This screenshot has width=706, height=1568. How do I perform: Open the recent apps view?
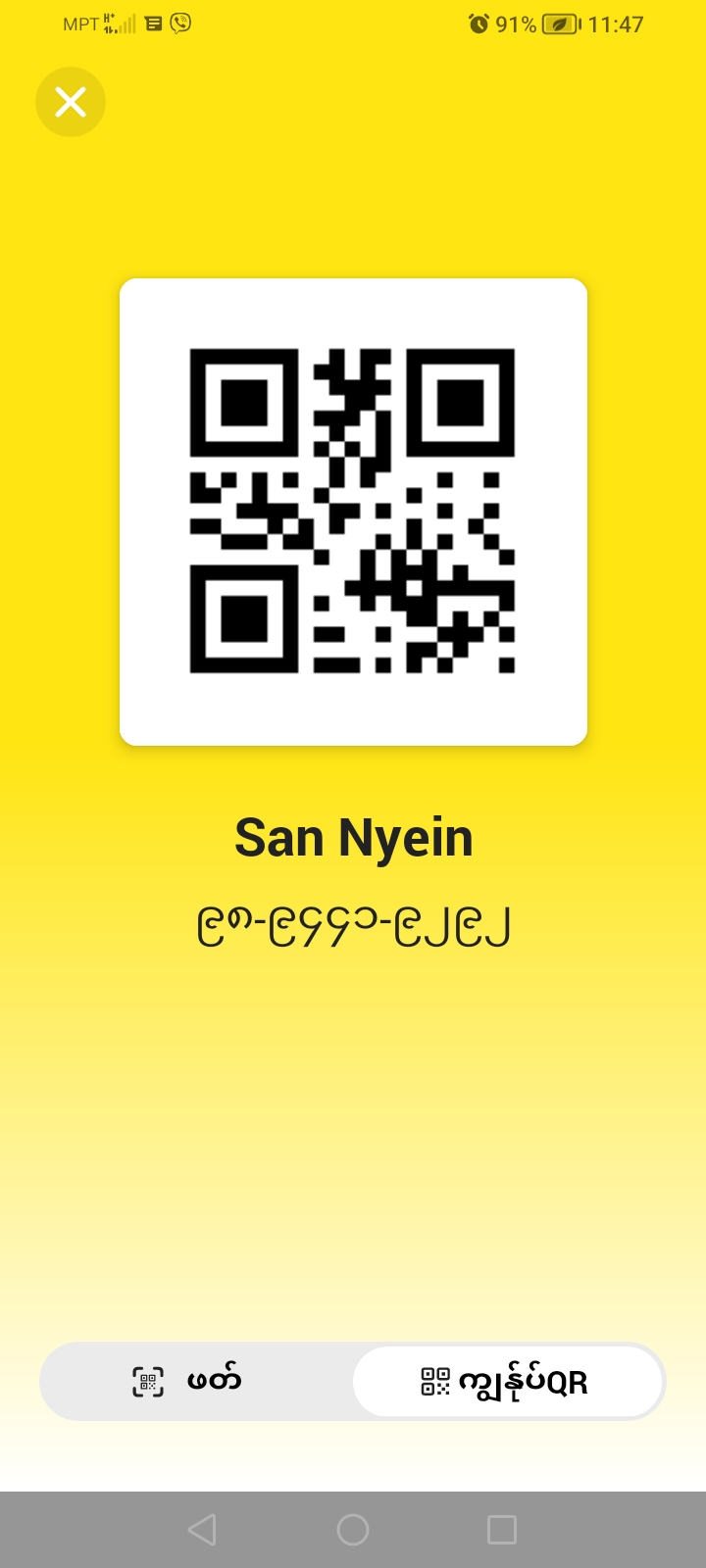[x=502, y=1530]
